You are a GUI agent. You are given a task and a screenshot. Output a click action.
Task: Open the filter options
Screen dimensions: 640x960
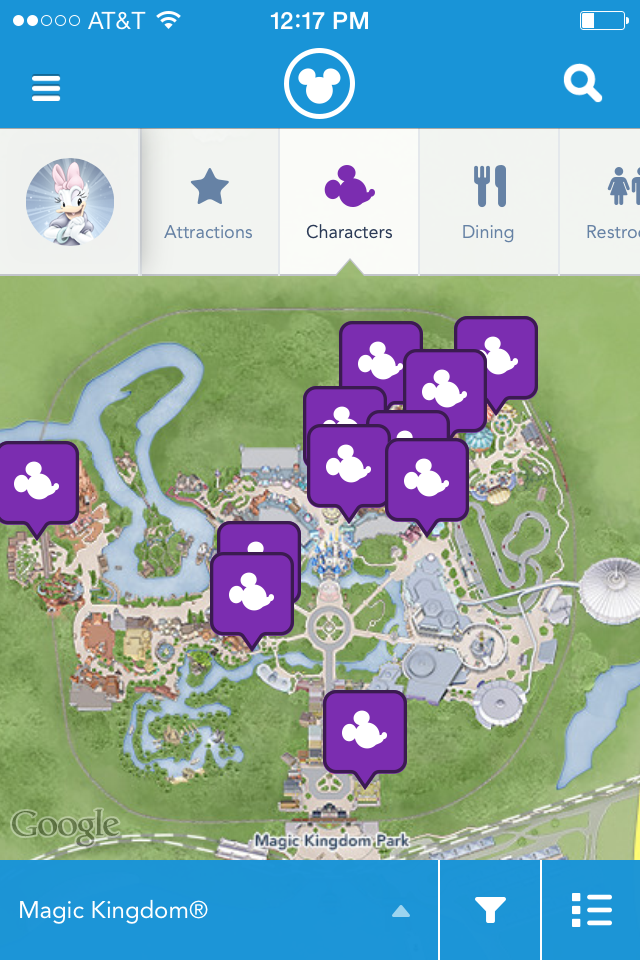(x=490, y=910)
